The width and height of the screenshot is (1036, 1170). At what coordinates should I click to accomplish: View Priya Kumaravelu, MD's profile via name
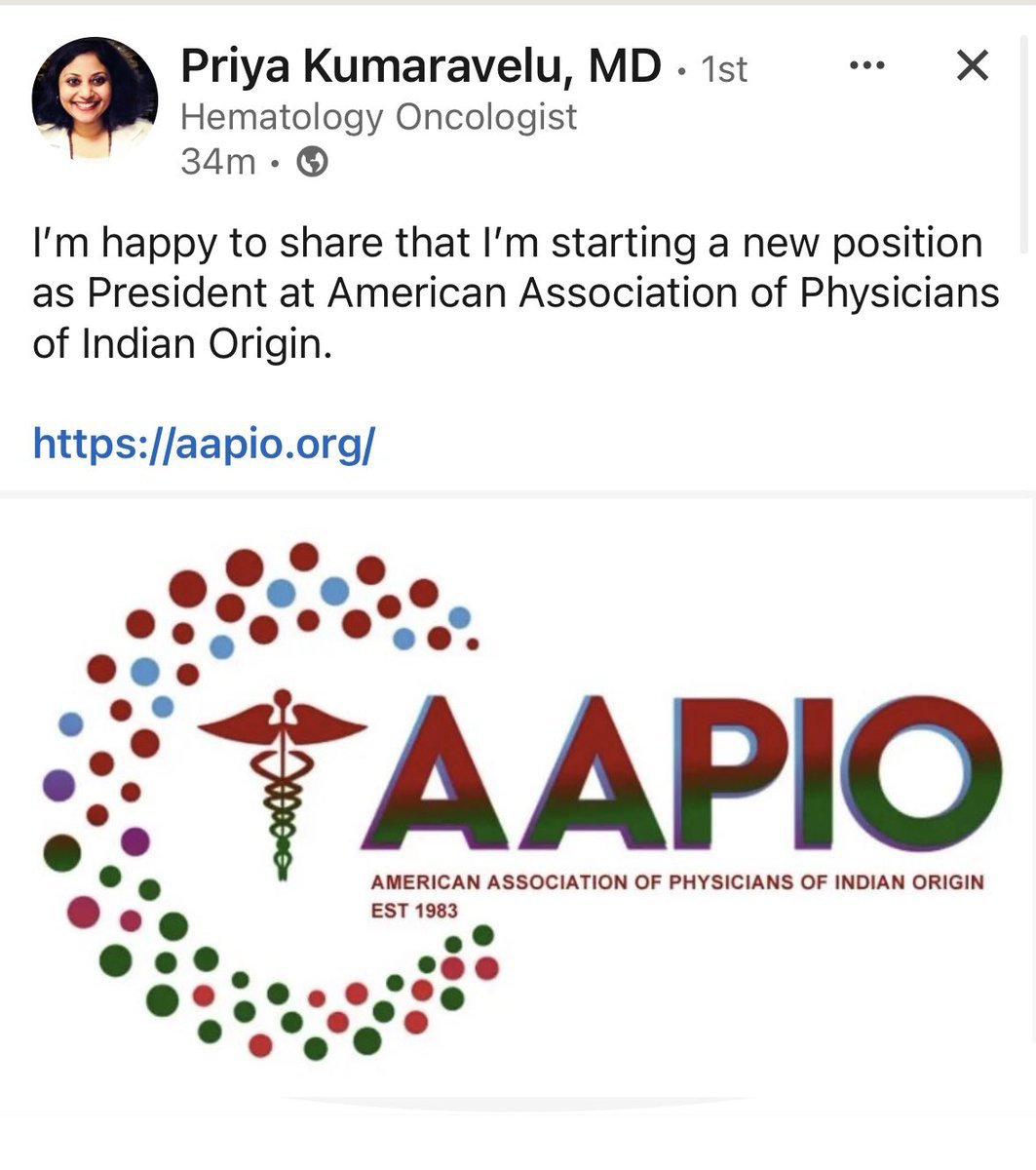420,66
